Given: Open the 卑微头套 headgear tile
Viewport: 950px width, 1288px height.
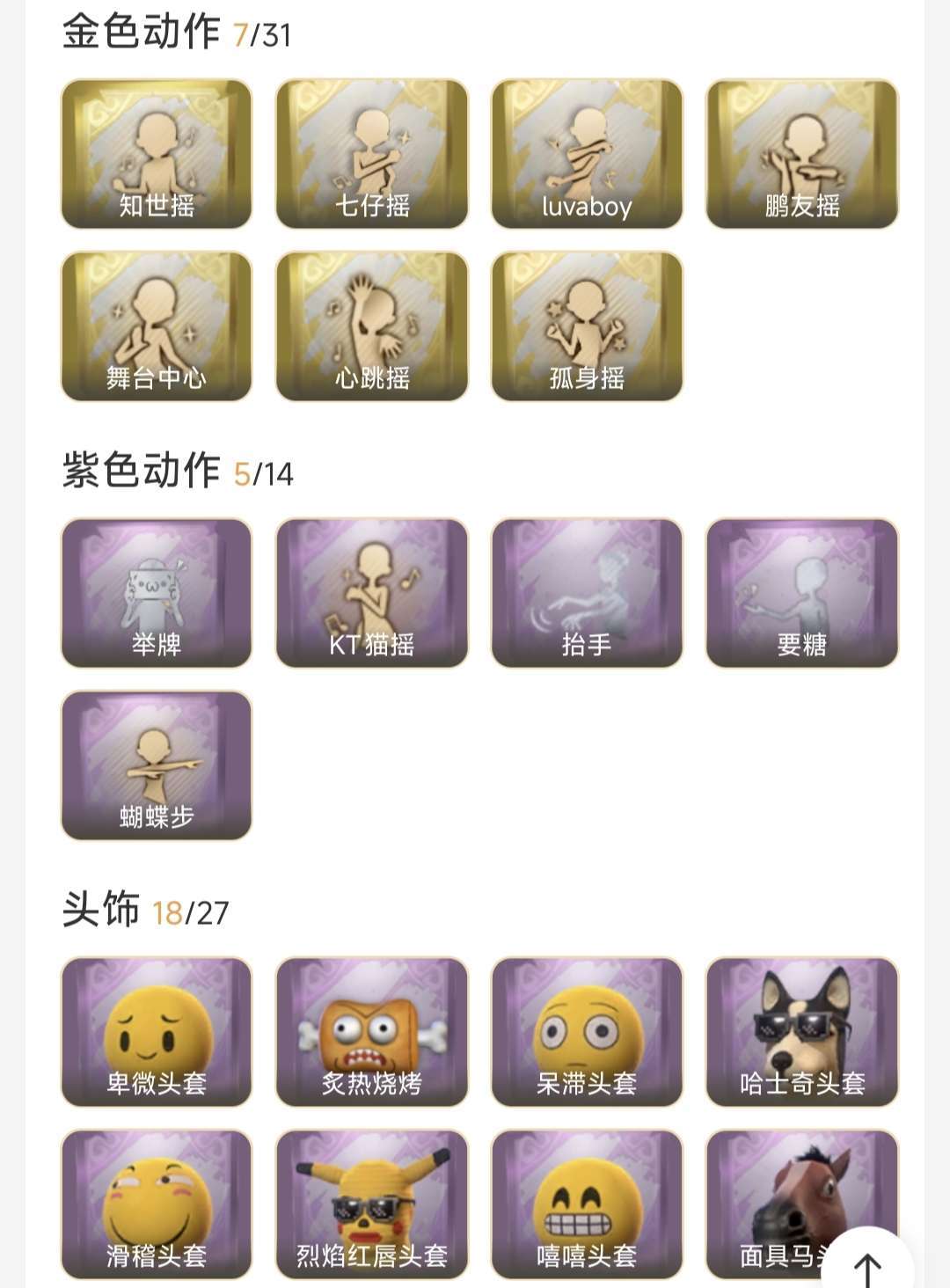Looking at the screenshot, I should (x=157, y=1032).
